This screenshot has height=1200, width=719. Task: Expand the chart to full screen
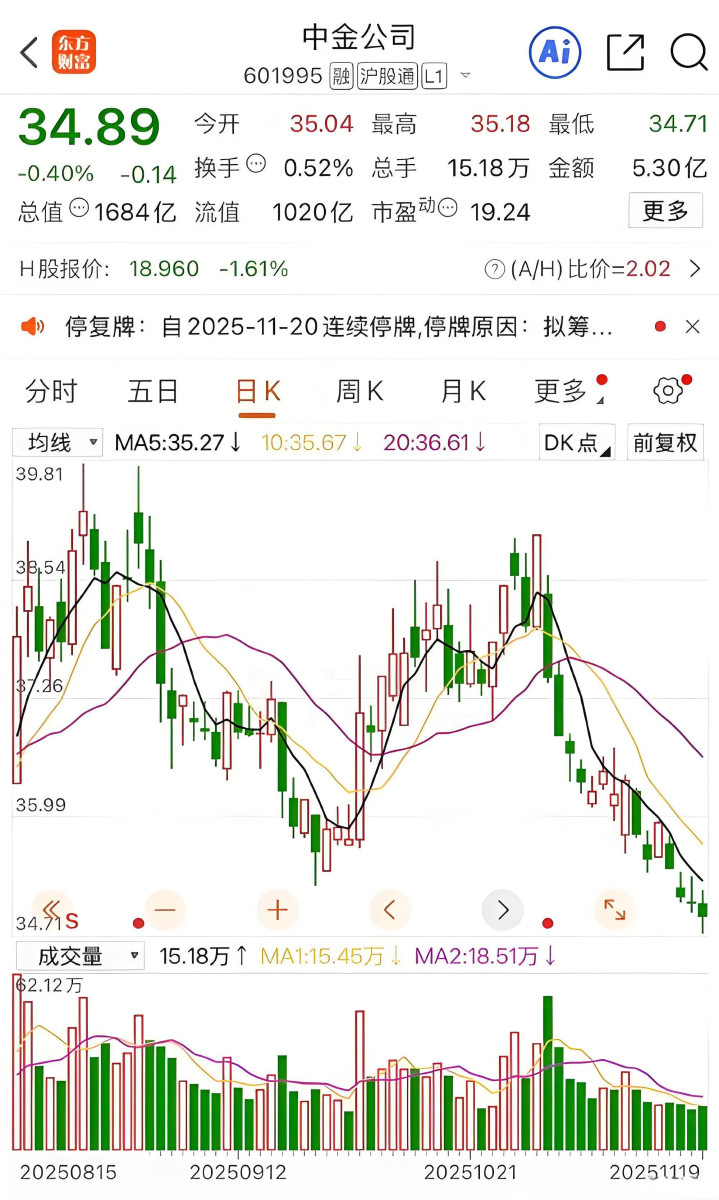coord(614,910)
